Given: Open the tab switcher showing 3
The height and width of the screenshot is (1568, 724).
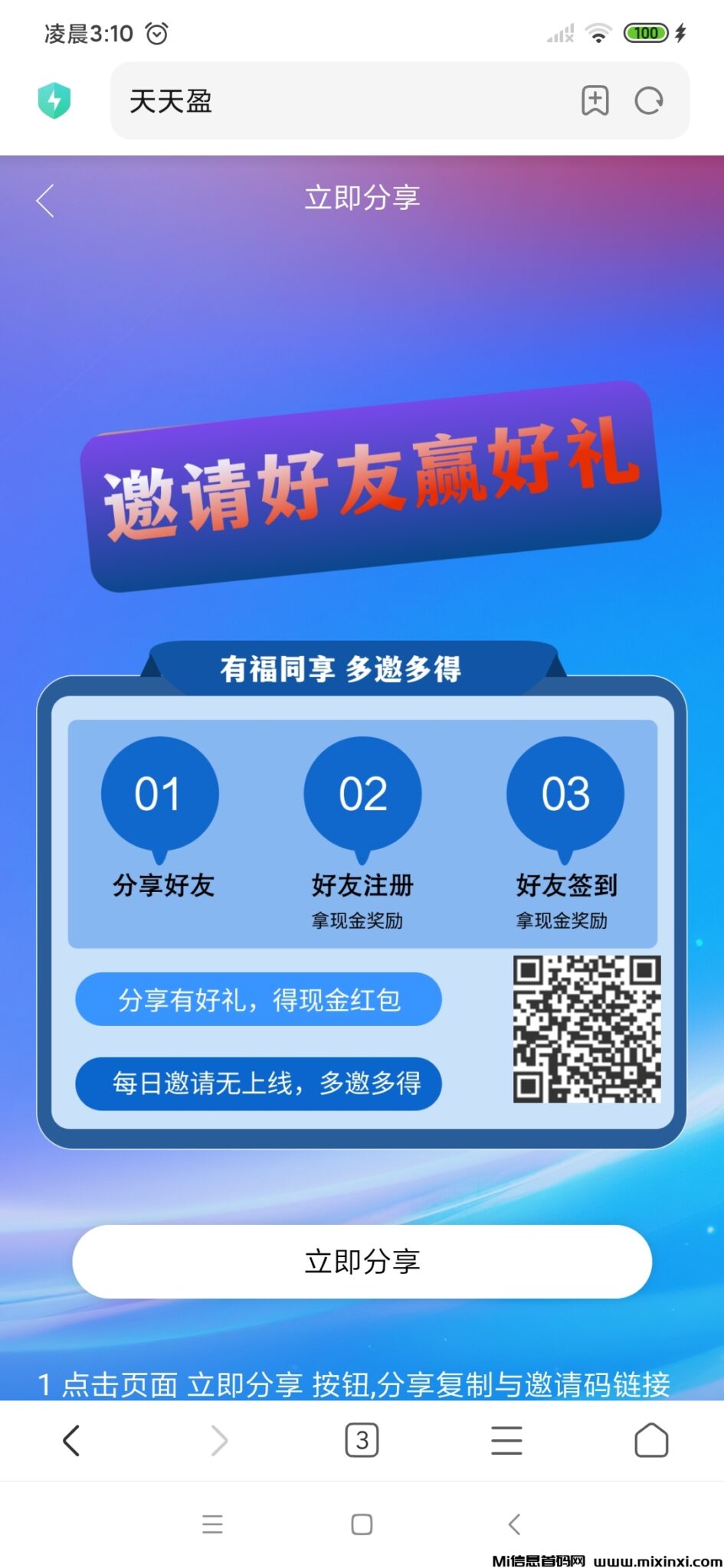Looking at the screenshot, I should (x=362, y=1440).
